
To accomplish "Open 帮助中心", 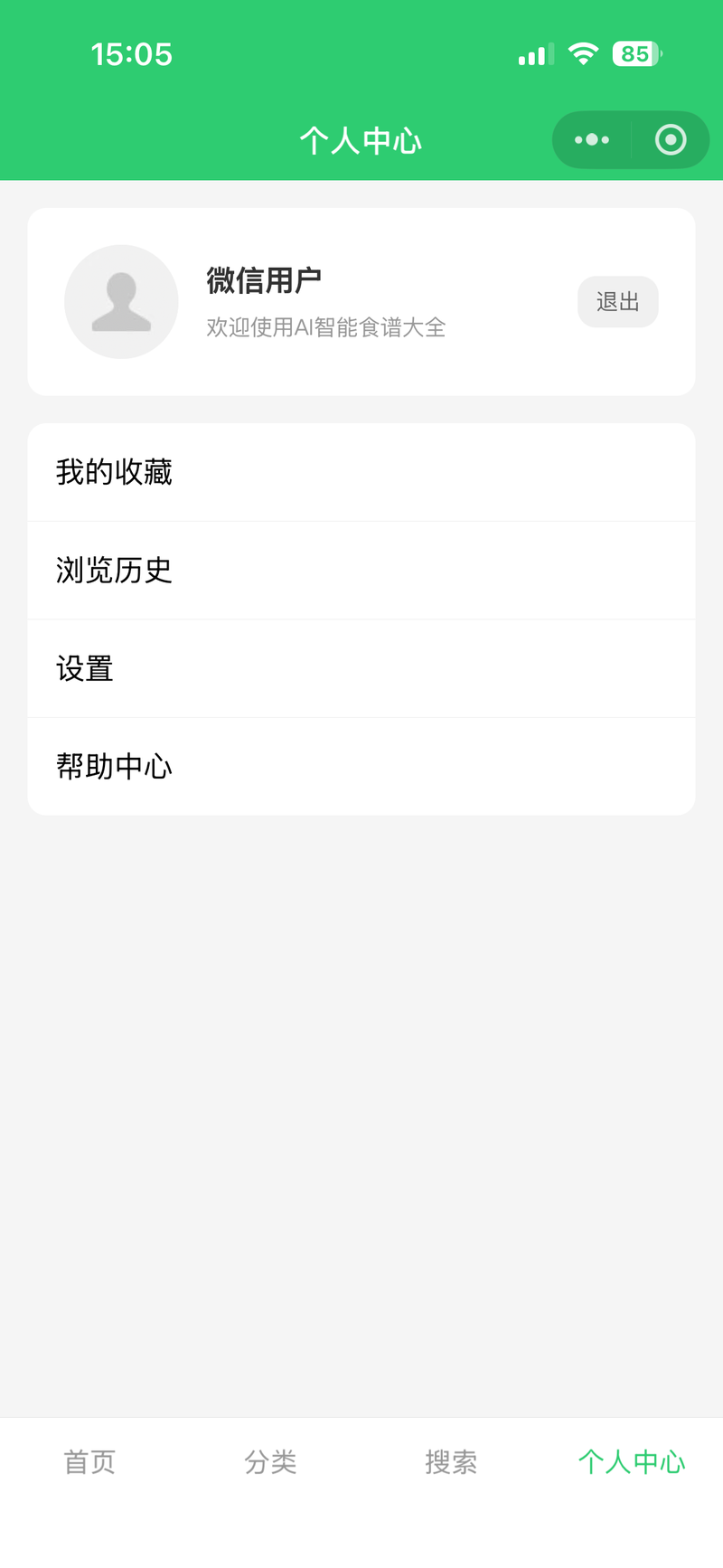I will 361,767.
